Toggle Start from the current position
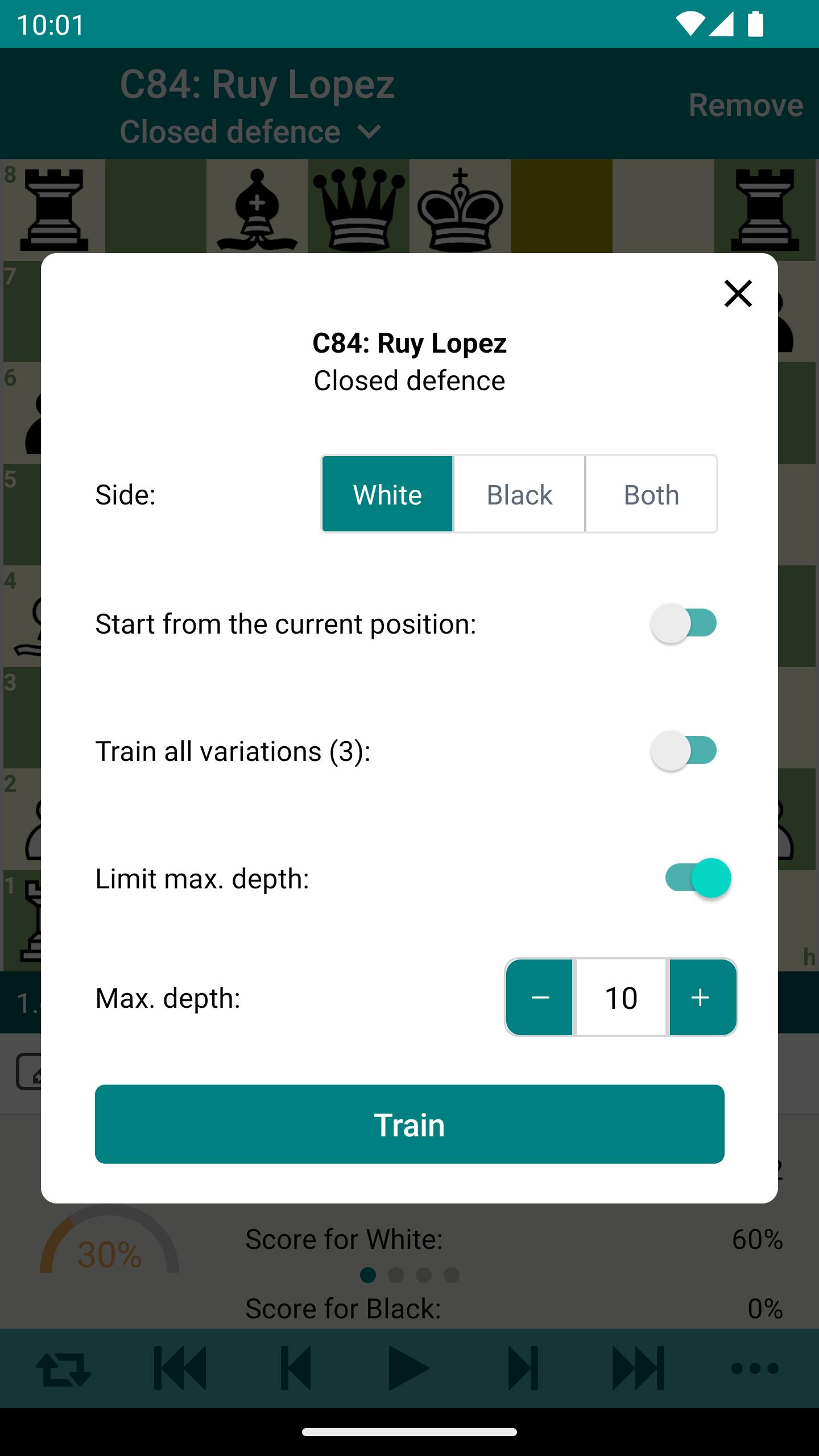819x1456 pixels. [x=684, y=623]
